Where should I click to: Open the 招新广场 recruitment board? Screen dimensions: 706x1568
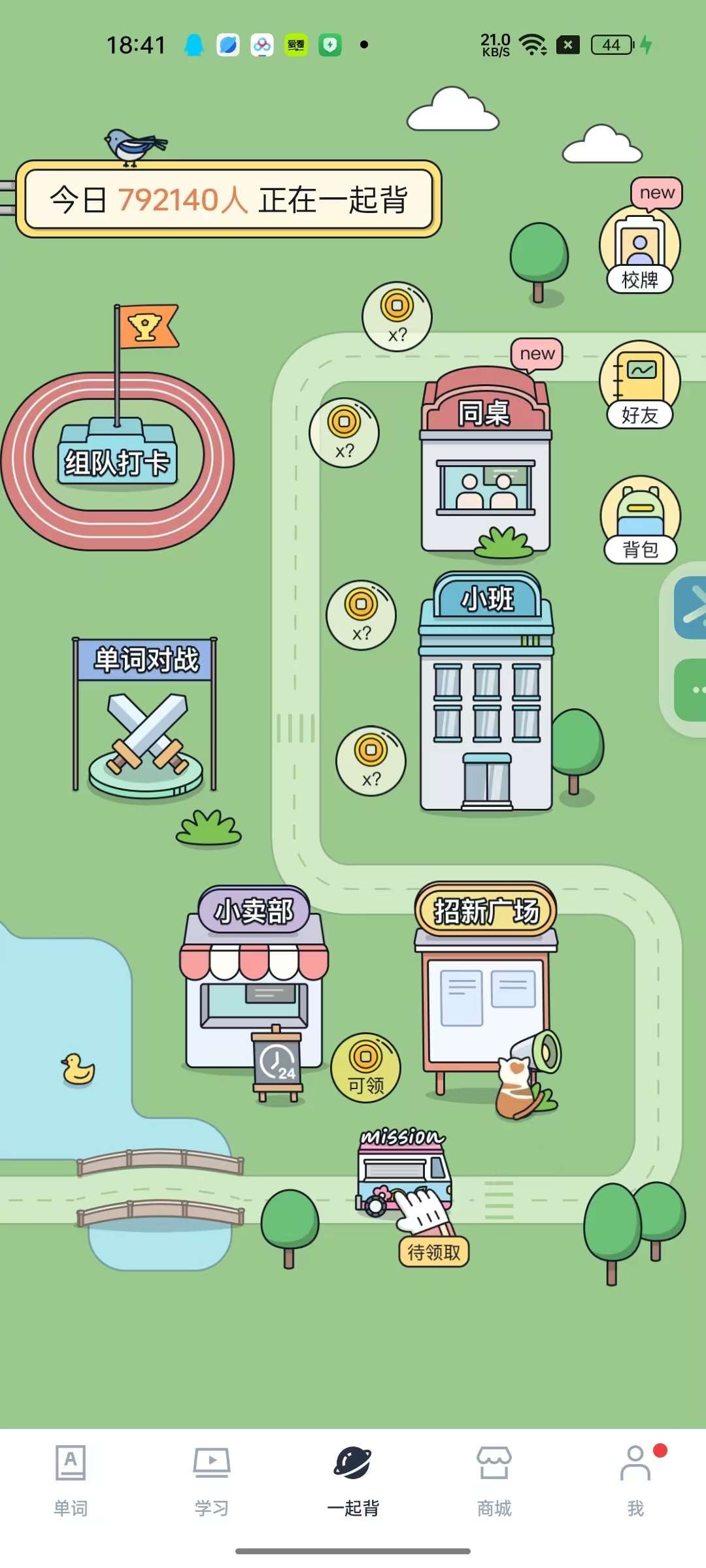[486, 980]
